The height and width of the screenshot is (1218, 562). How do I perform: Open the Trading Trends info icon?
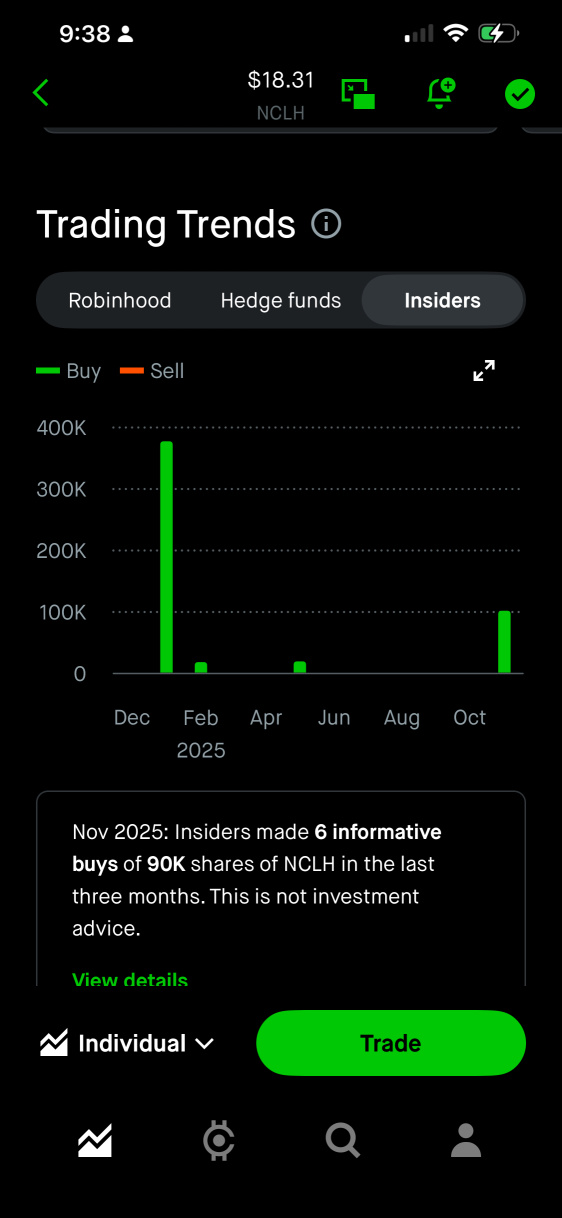coord(326,224)
